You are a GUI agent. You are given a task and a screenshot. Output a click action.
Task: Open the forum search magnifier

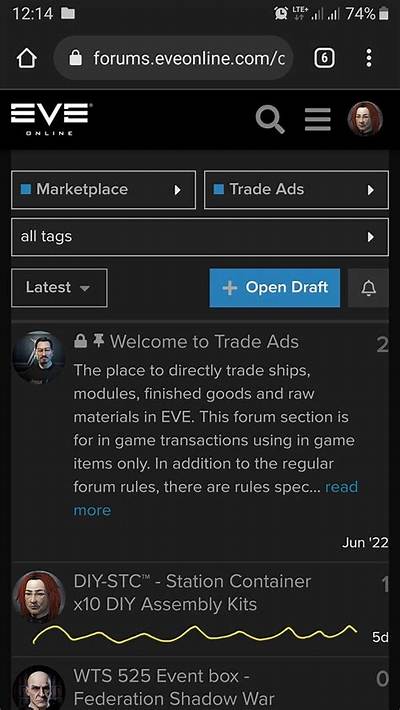[270, 119]
